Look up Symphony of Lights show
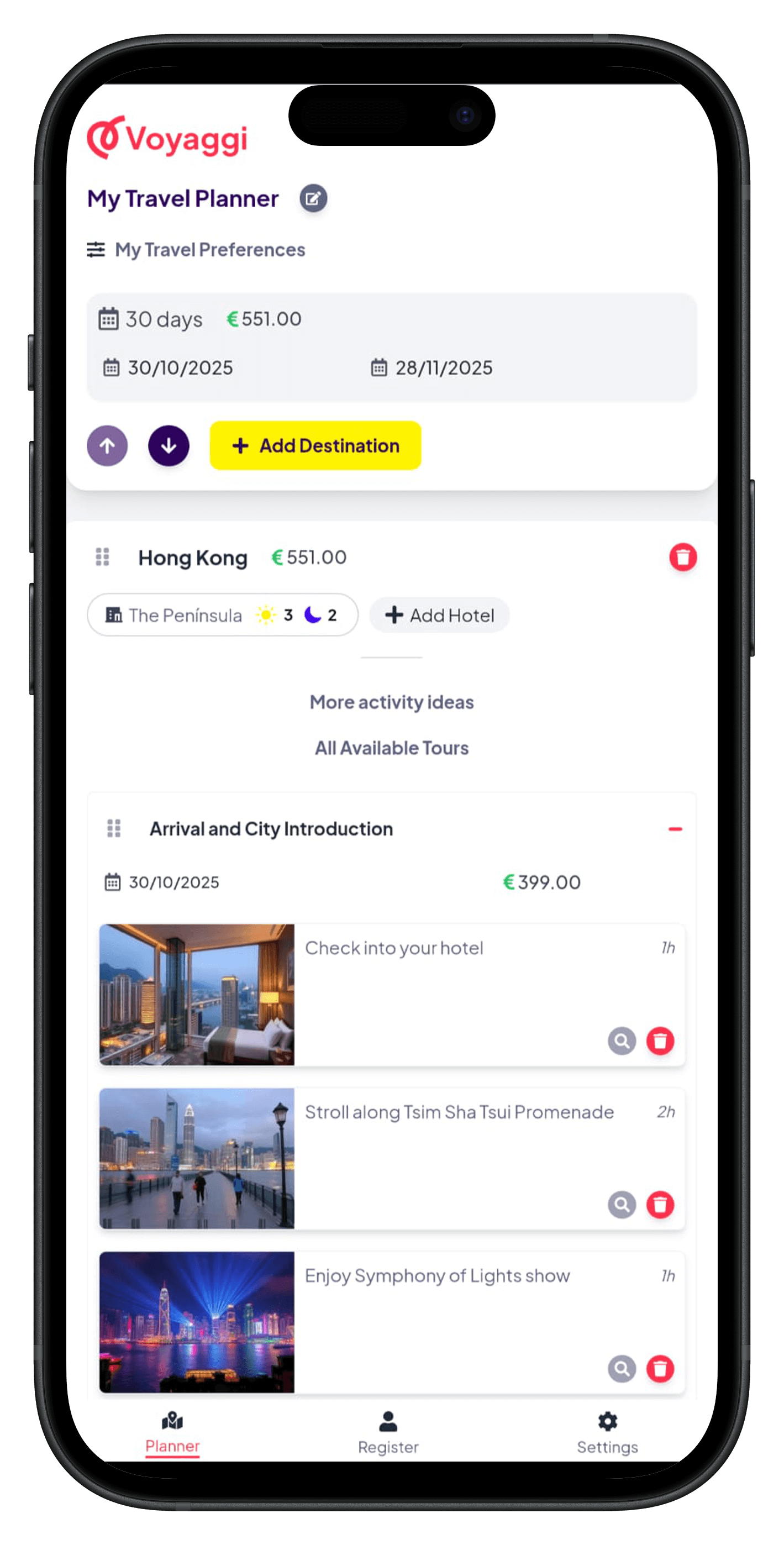Viewport: 784px width, 1545px height. 622,1369
